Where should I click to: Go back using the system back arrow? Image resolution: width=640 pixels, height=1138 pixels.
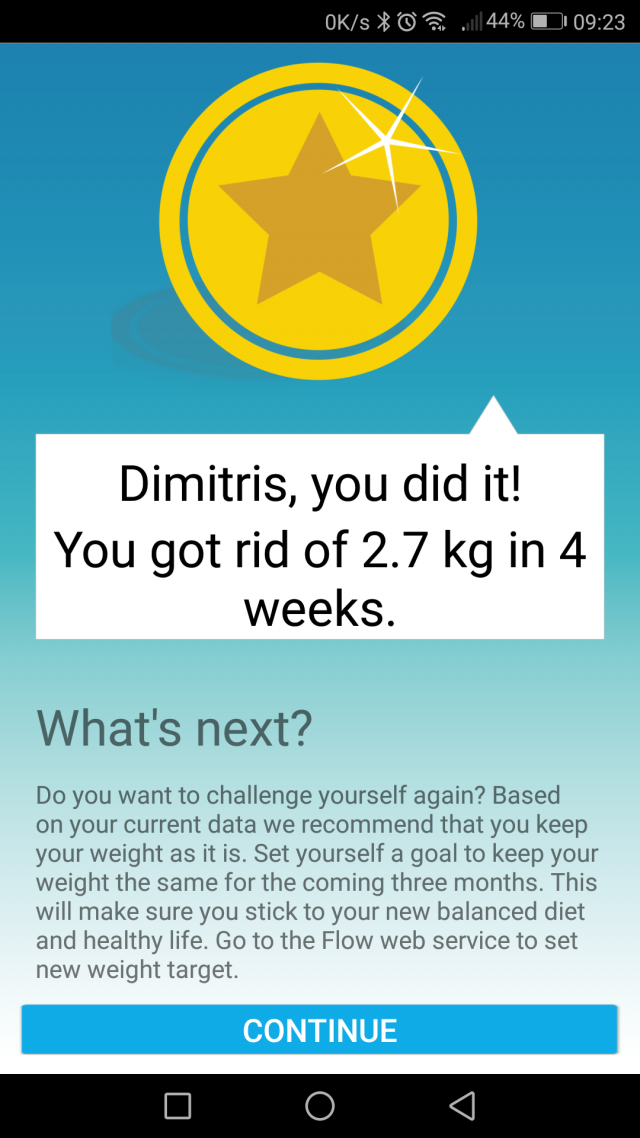(461, 1105)
